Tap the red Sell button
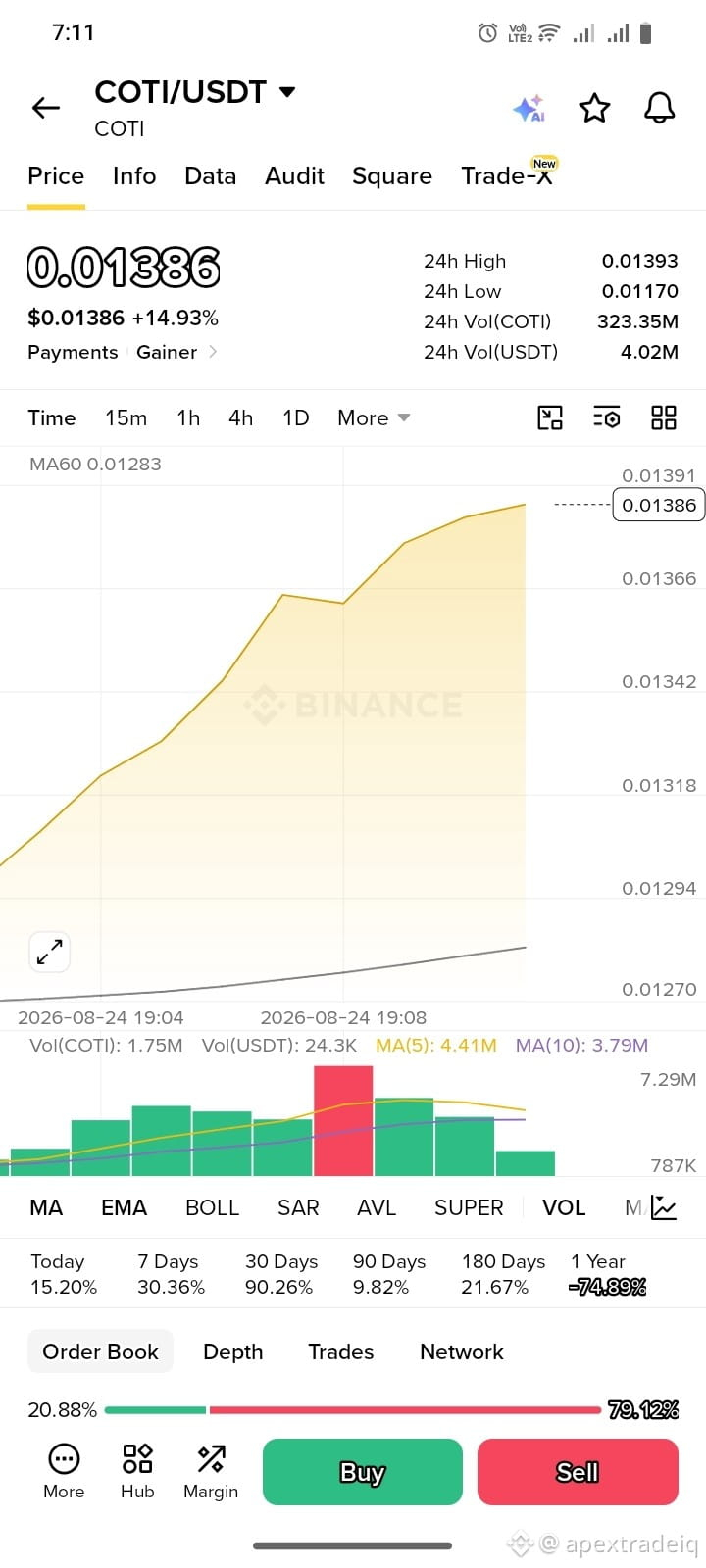Viewport: 706px width, 1568px height. coord(578,1472)
